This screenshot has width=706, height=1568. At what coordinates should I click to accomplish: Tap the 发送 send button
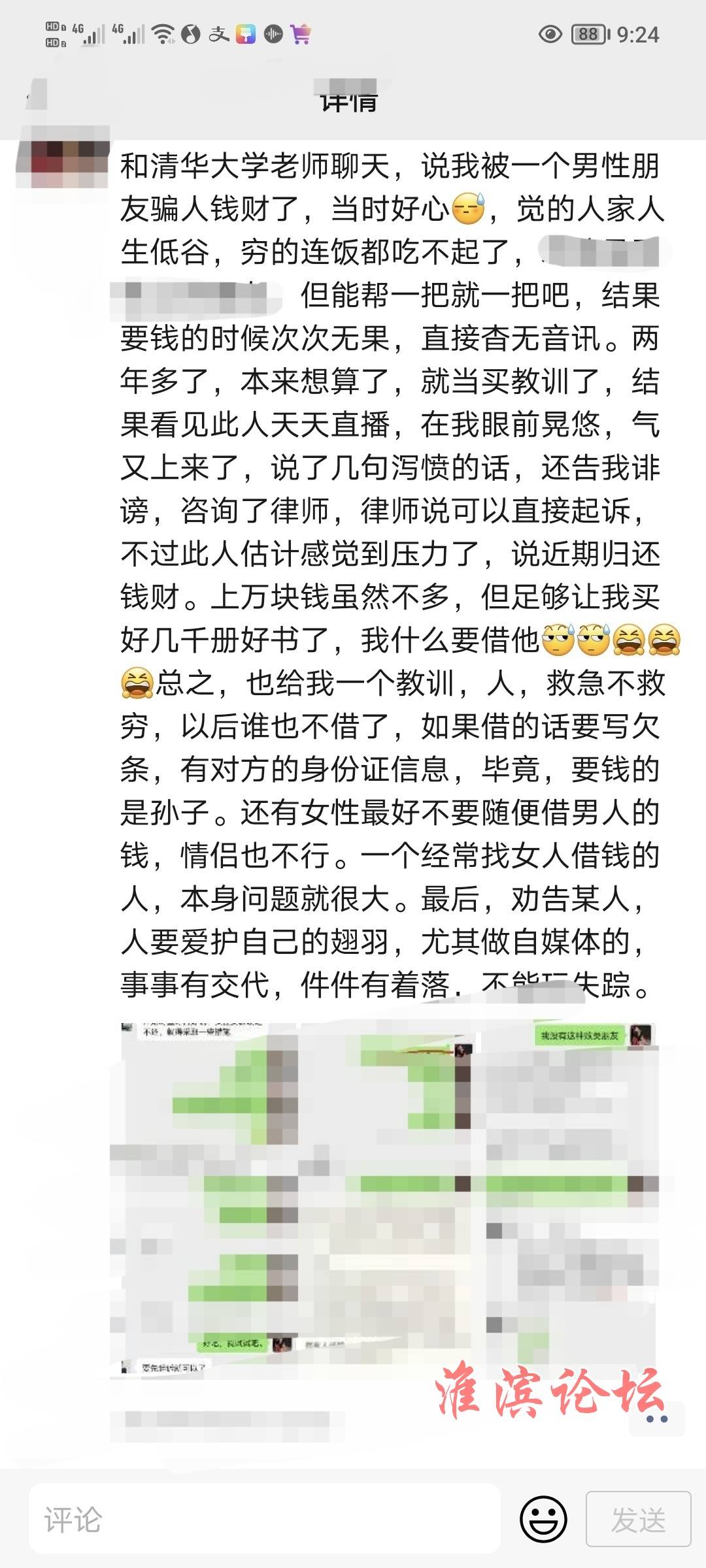coord(638,1519)
